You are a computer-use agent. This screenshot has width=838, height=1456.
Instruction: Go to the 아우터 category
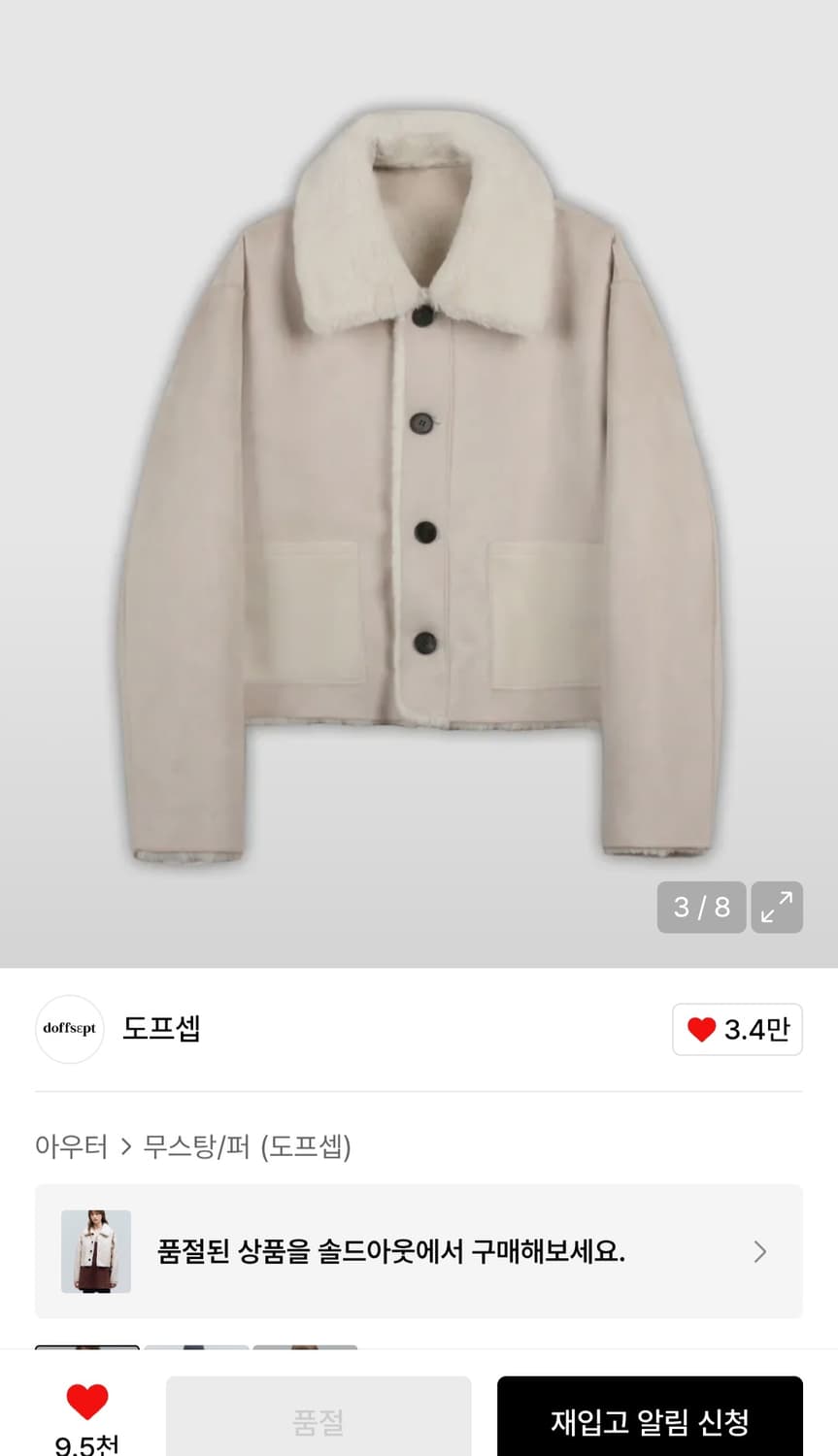(72, 1147)
